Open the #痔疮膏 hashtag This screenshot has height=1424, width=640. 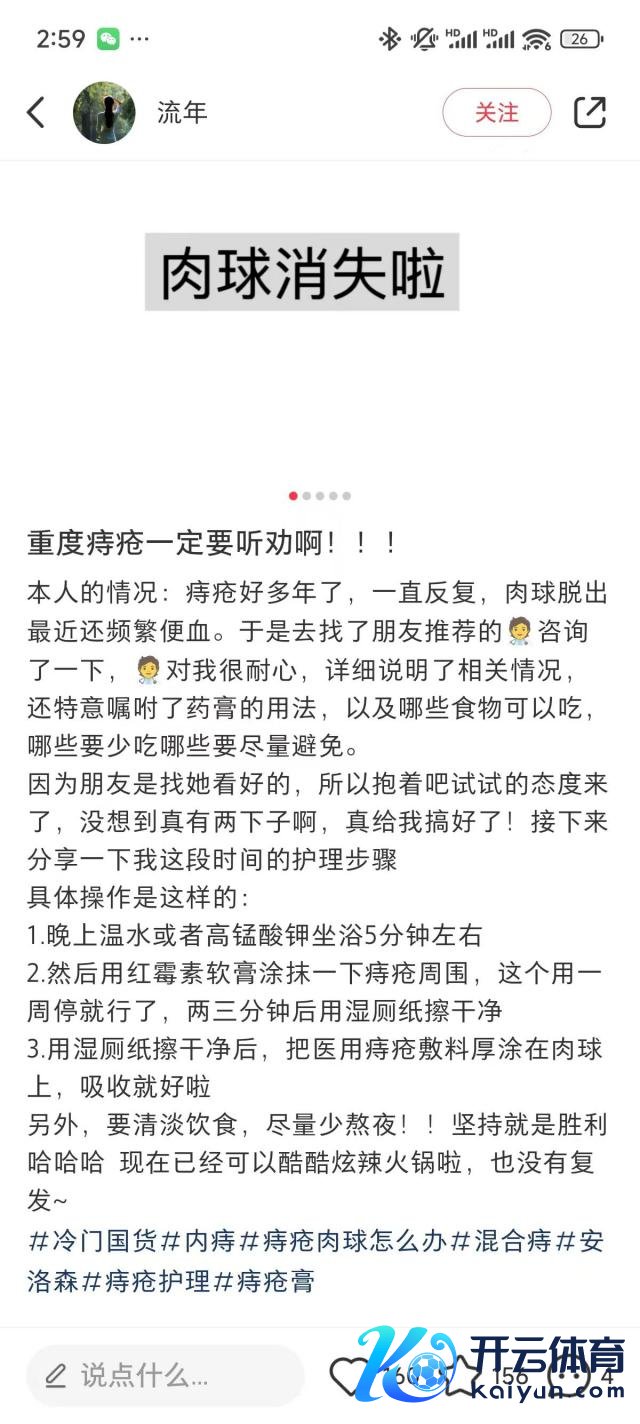point(265,1281)
